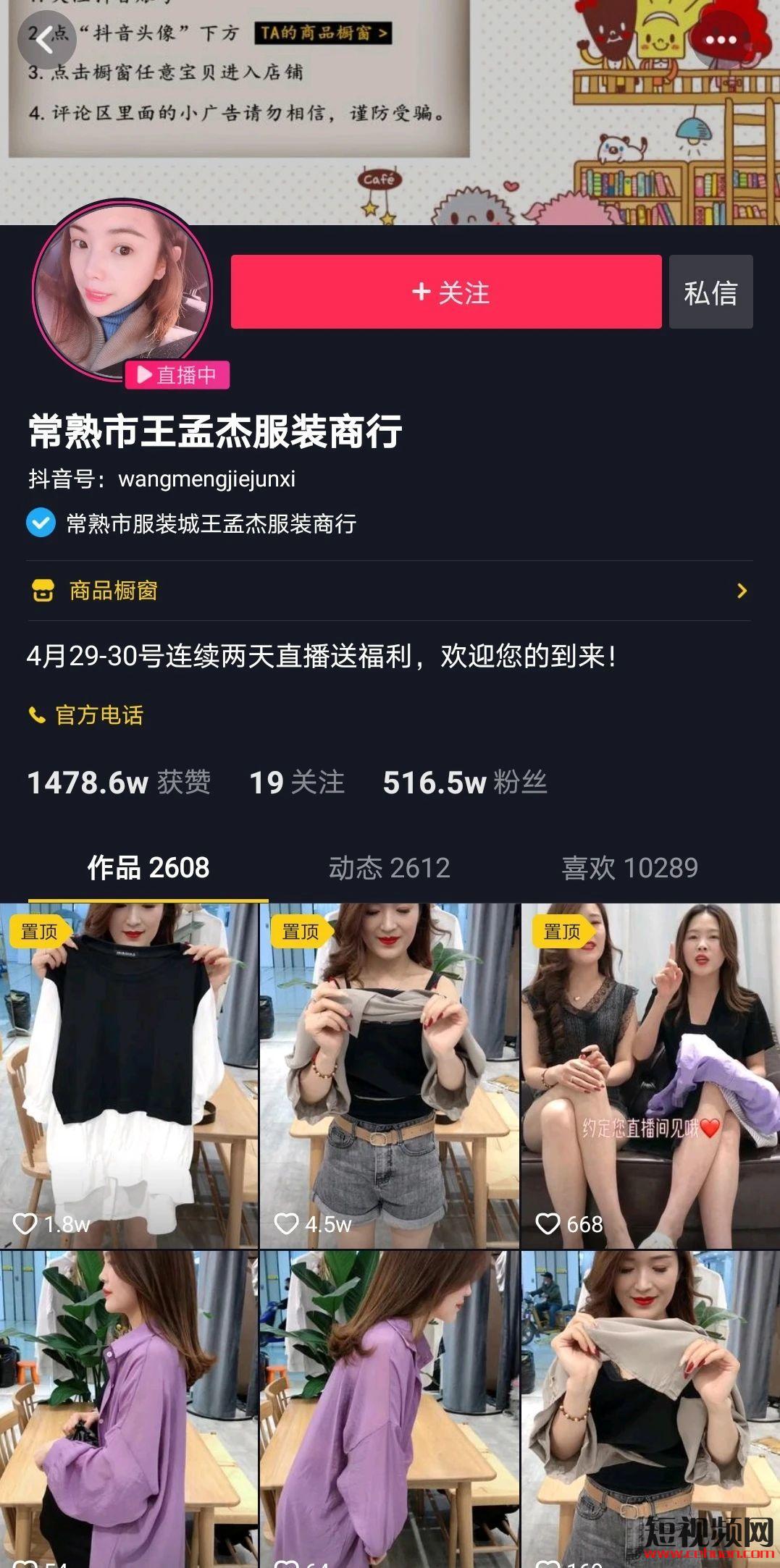This screenshot has width=780, height=1568.
Task: Send a private message via 私信
Action: pos(710,292)
